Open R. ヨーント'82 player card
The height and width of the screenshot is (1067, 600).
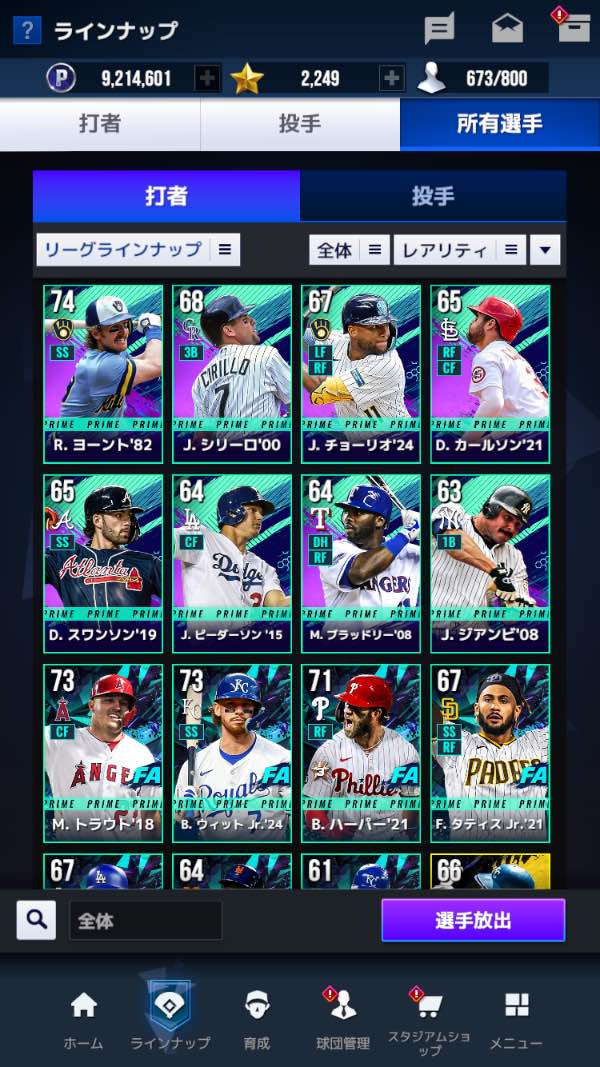pyautogui.click(x=103, y=373)
